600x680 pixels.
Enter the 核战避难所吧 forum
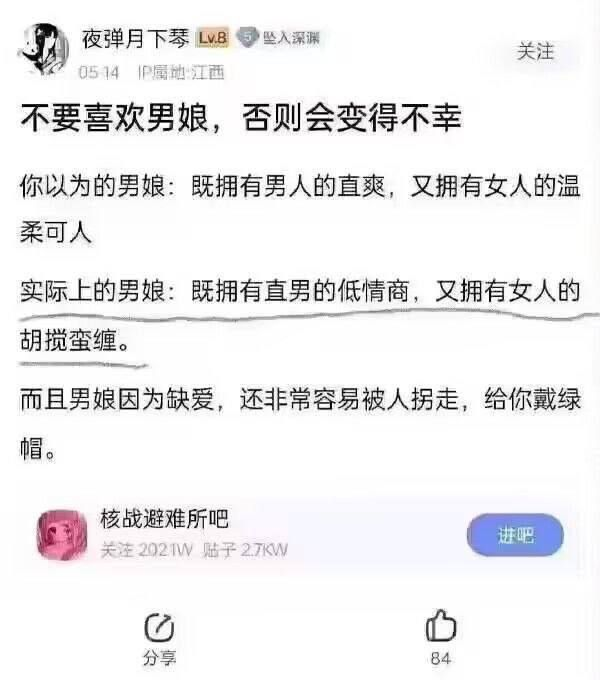(515, 535)
